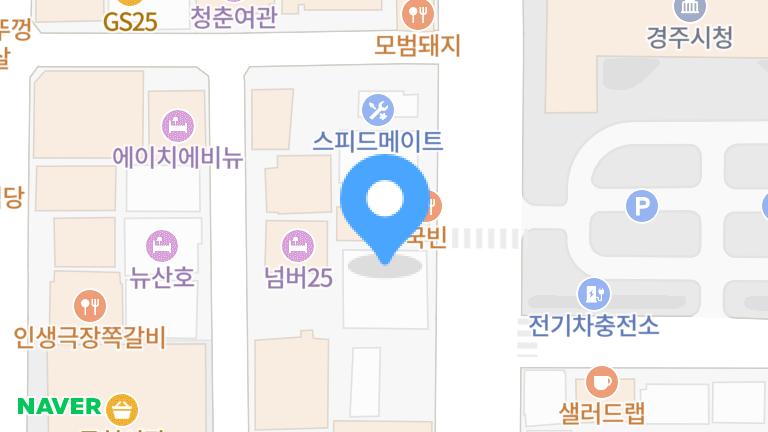
Task: Select the 뉴산호 lodging marker
Action: click(160, 245)
